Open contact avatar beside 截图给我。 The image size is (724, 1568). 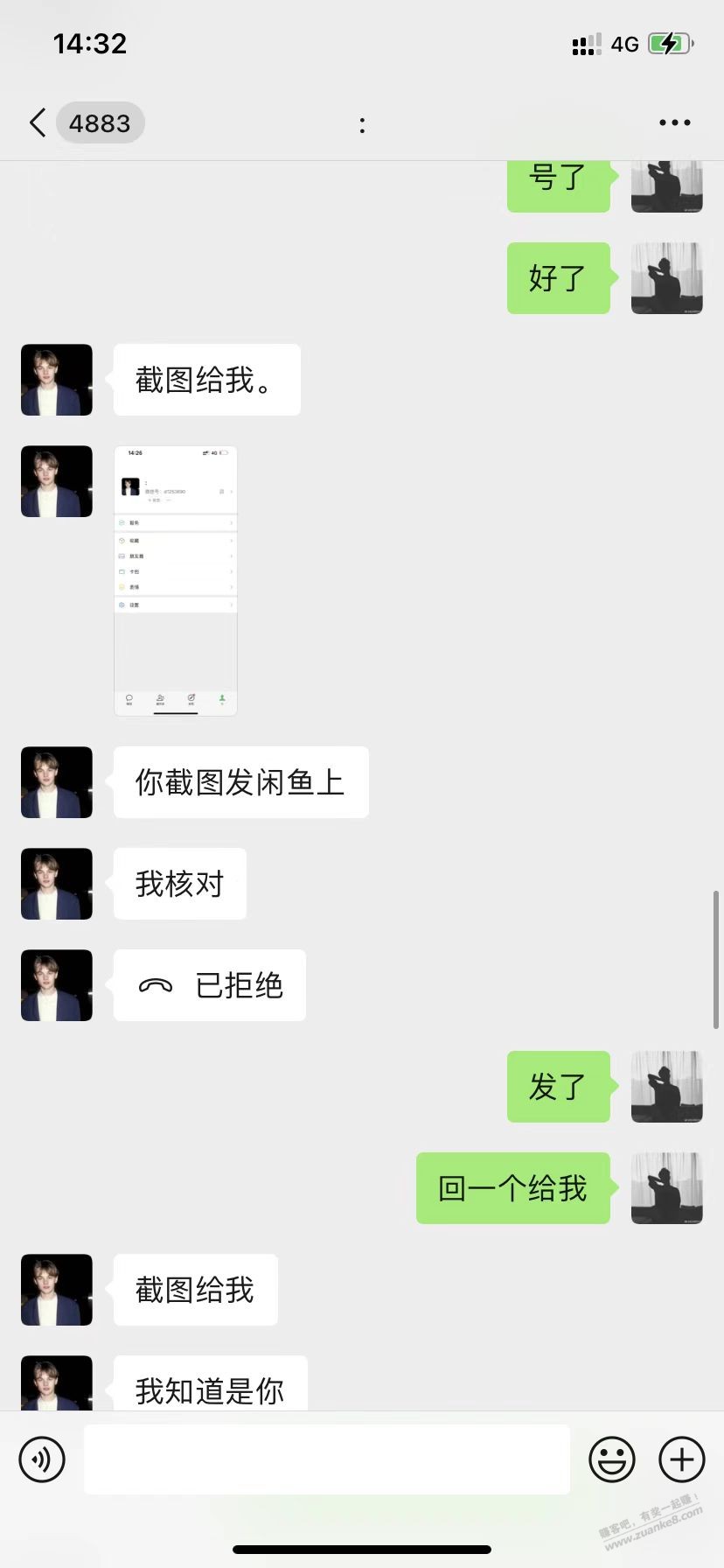pyautogui.click(x=57, y=380)
